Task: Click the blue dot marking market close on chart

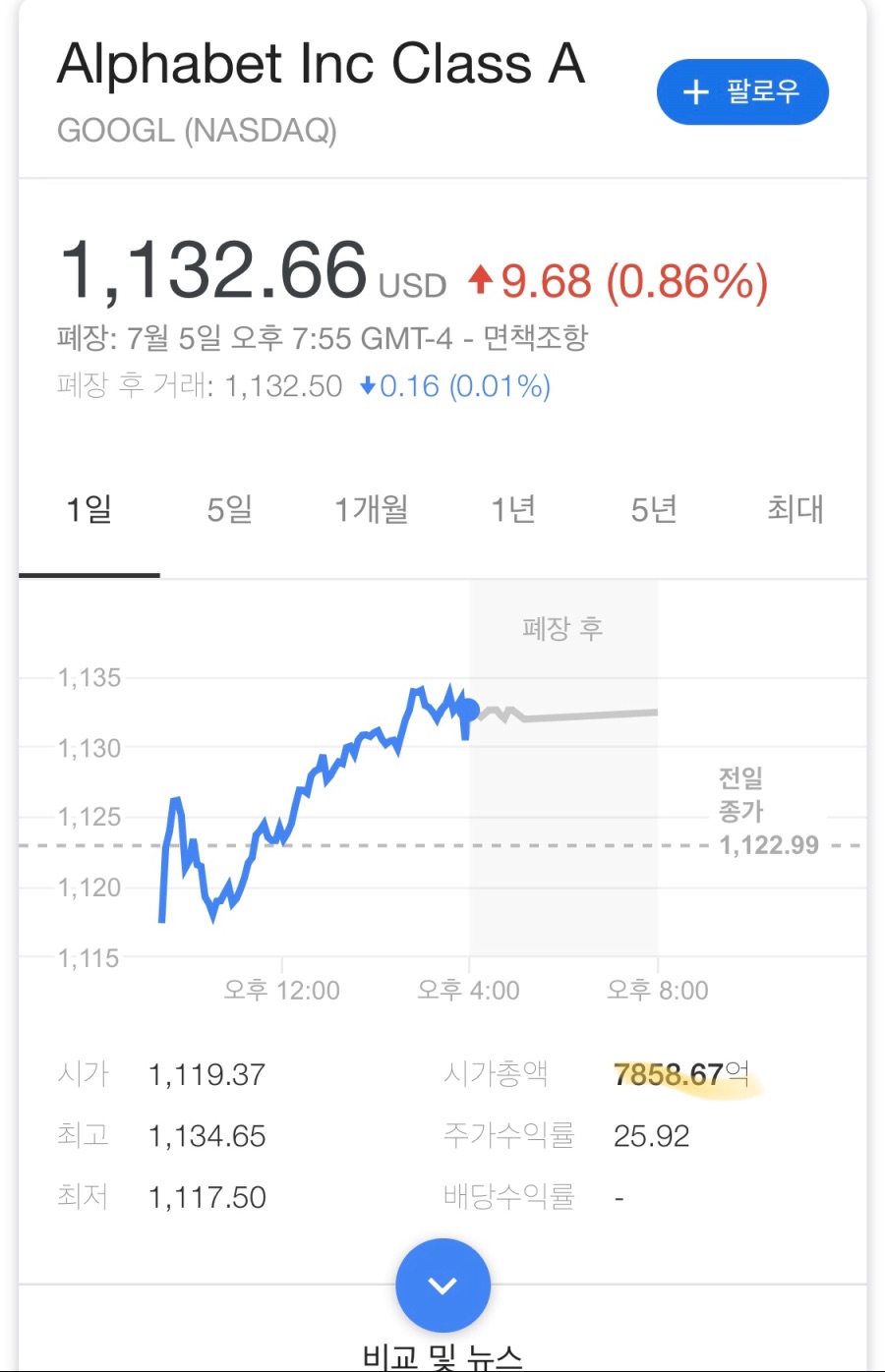Action: (x=469, y=710)
